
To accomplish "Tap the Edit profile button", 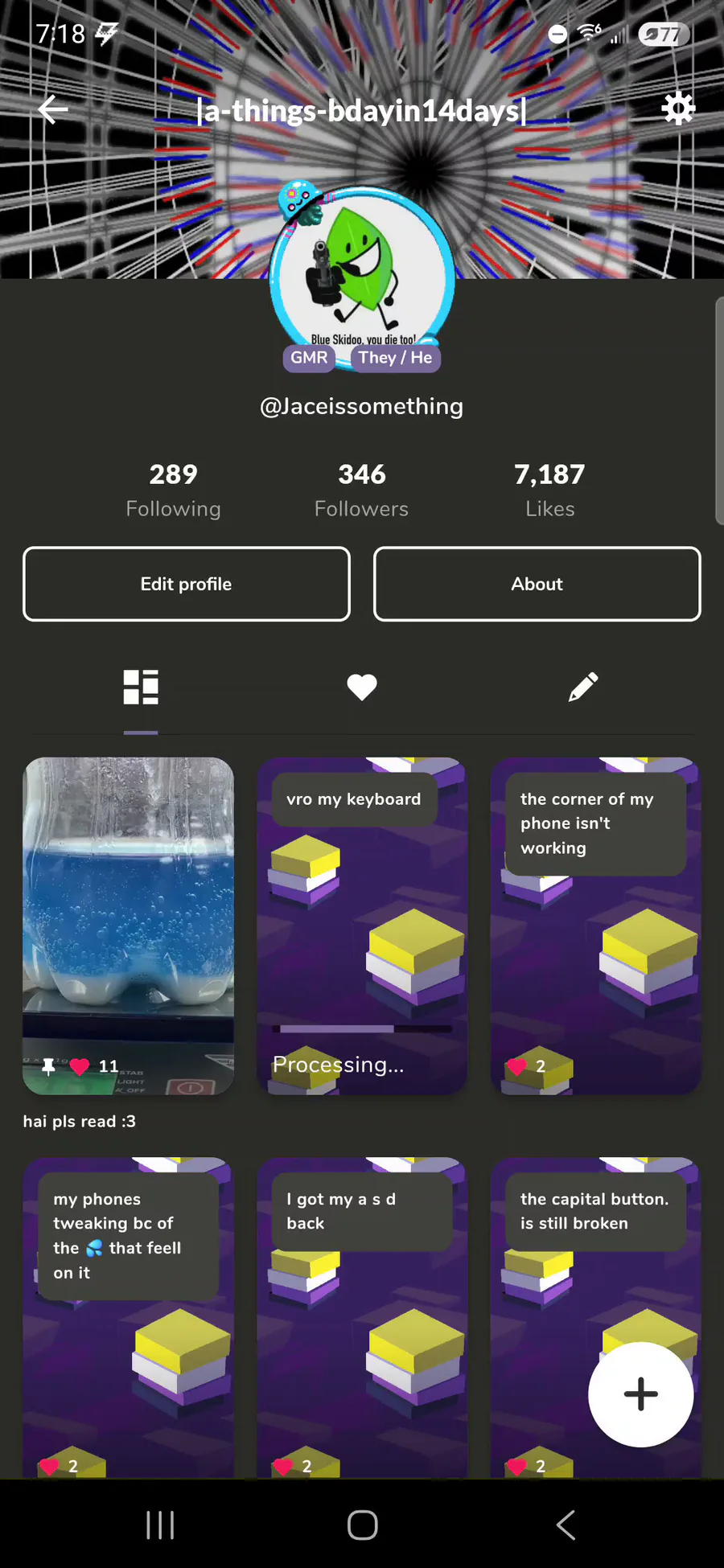I will [187, 584].
